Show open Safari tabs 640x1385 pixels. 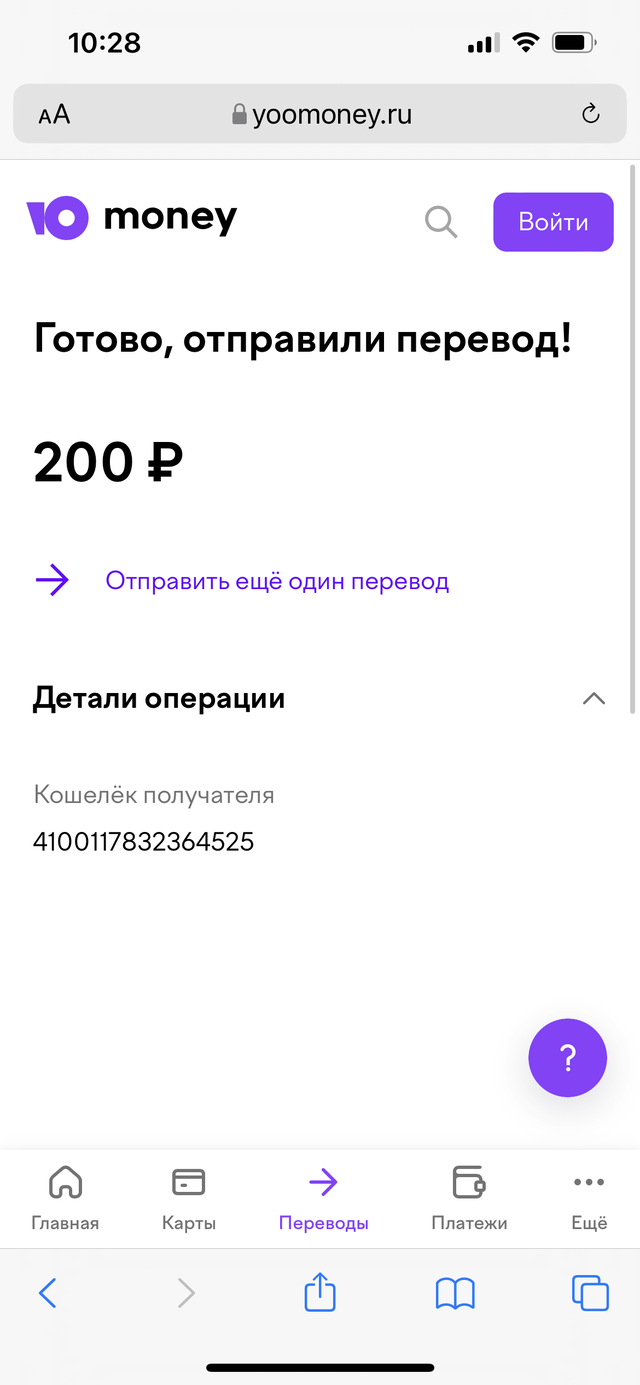pos(590,1293)
